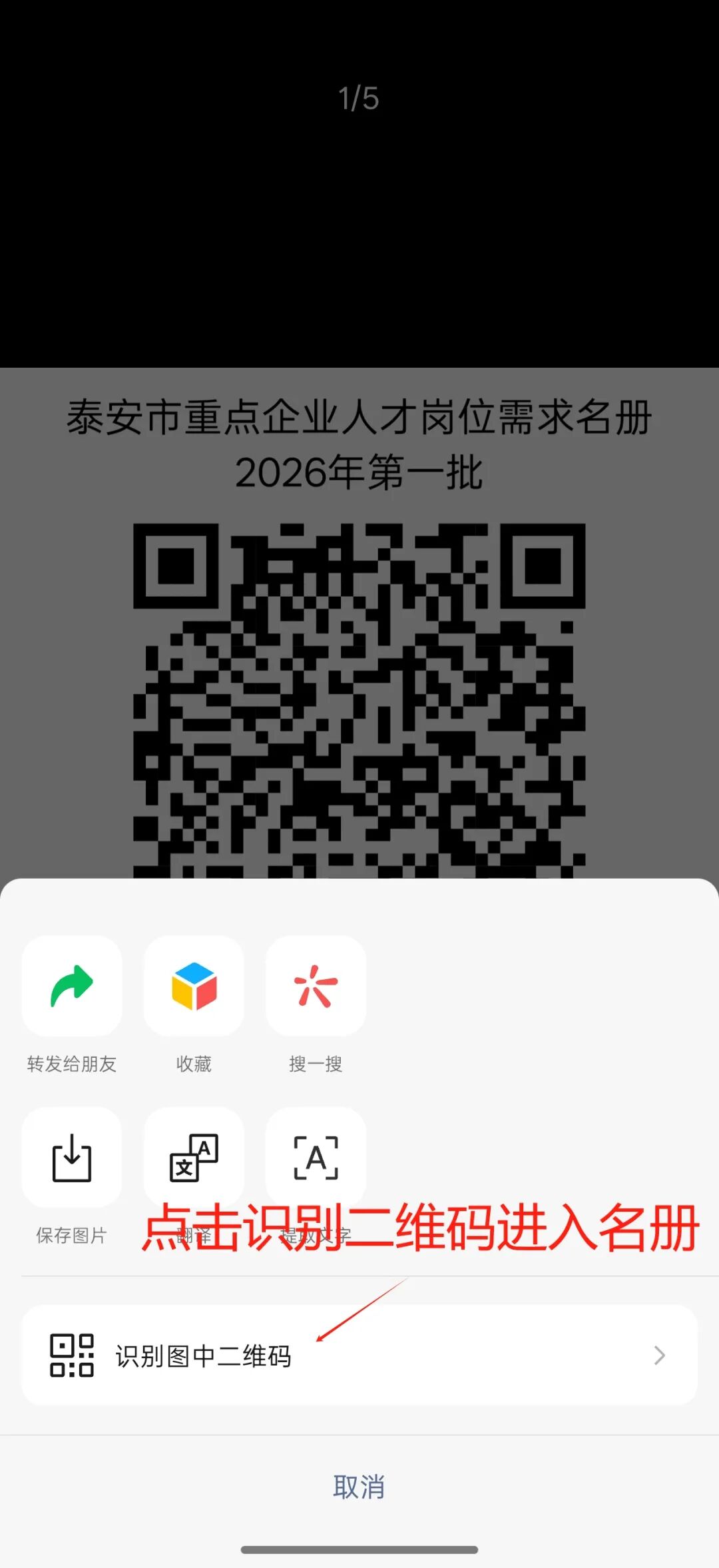The height and width of the screenshot is (1568, 719).
Task: Search the image with 搜一搜
Action: [316, 986]
